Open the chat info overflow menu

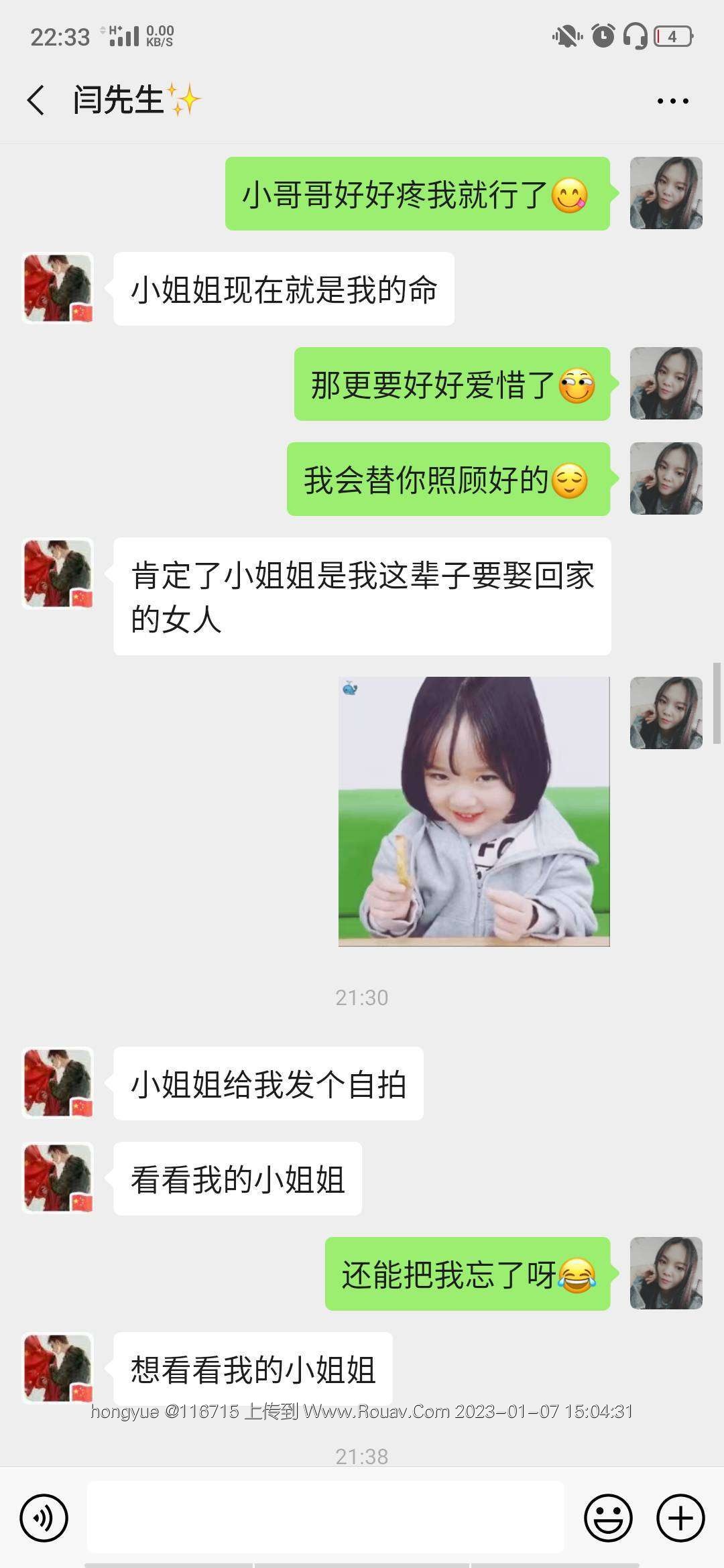coord(672,101)
